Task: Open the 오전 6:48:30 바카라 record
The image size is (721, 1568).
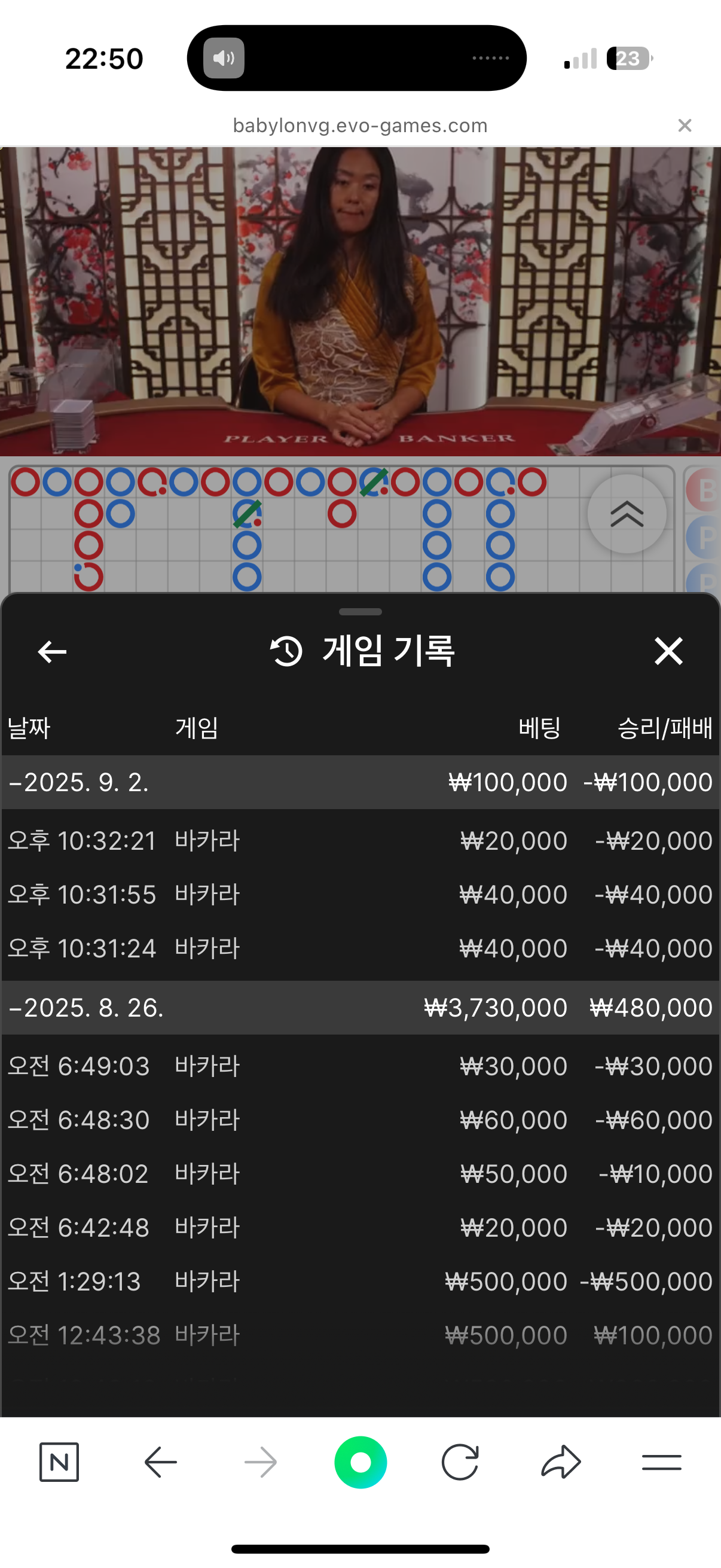Action: [x=360, y=1119]
